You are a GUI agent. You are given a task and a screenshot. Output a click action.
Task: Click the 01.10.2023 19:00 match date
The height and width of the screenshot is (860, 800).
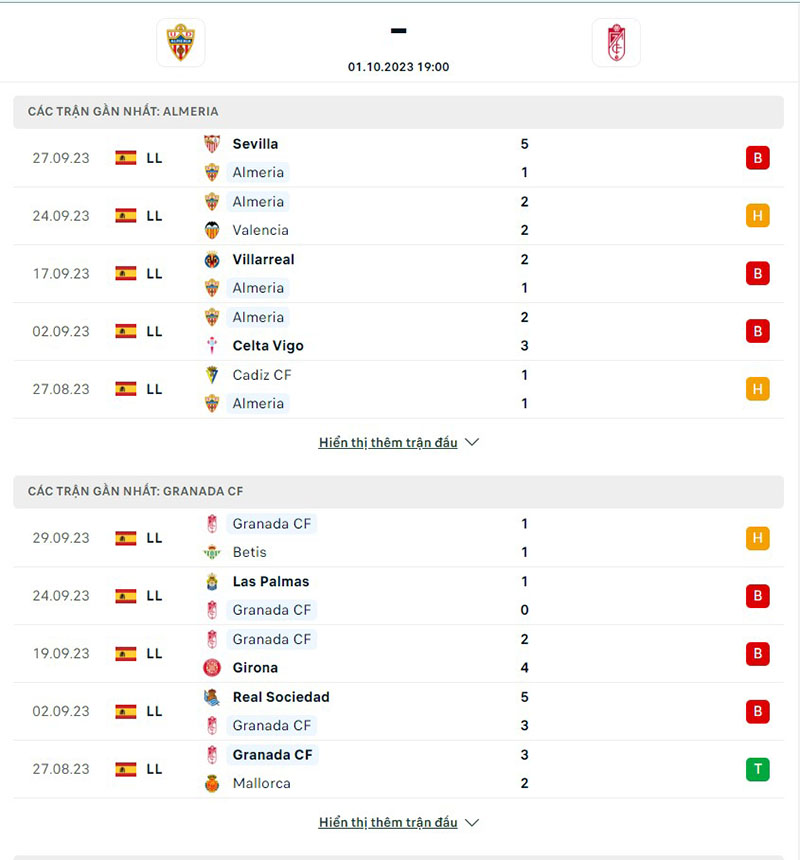tap(398, 67)
